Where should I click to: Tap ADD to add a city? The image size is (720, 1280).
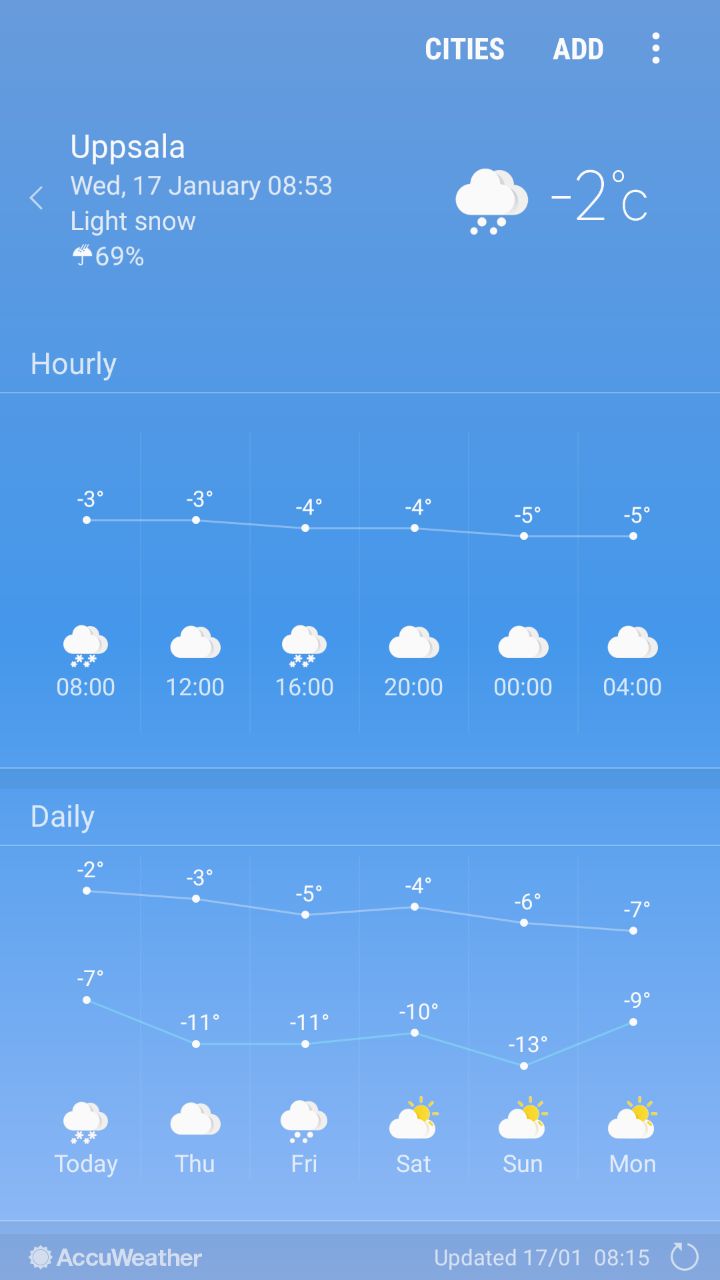[578, 49]
